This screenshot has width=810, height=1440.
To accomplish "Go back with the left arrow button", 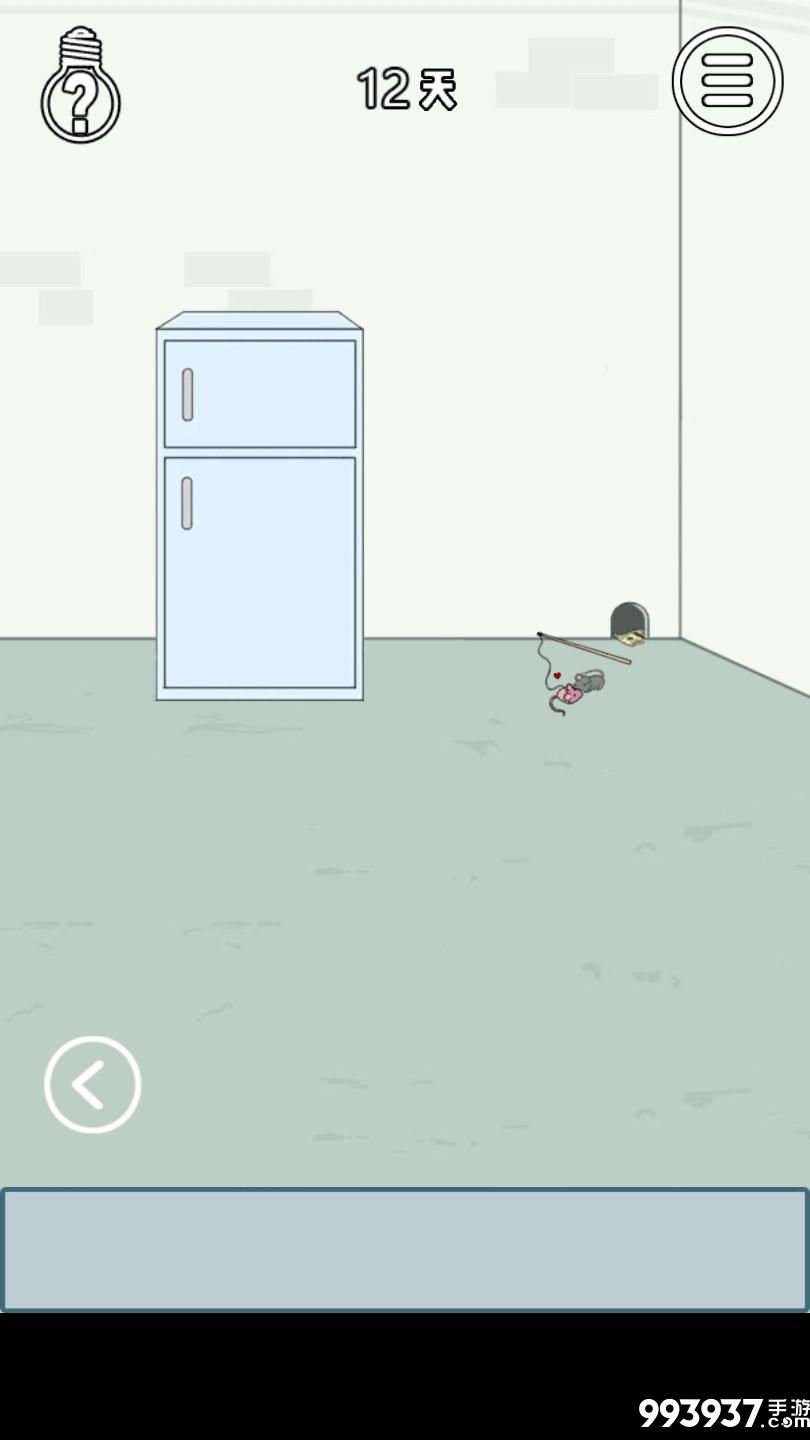I will click(92, 1084).
